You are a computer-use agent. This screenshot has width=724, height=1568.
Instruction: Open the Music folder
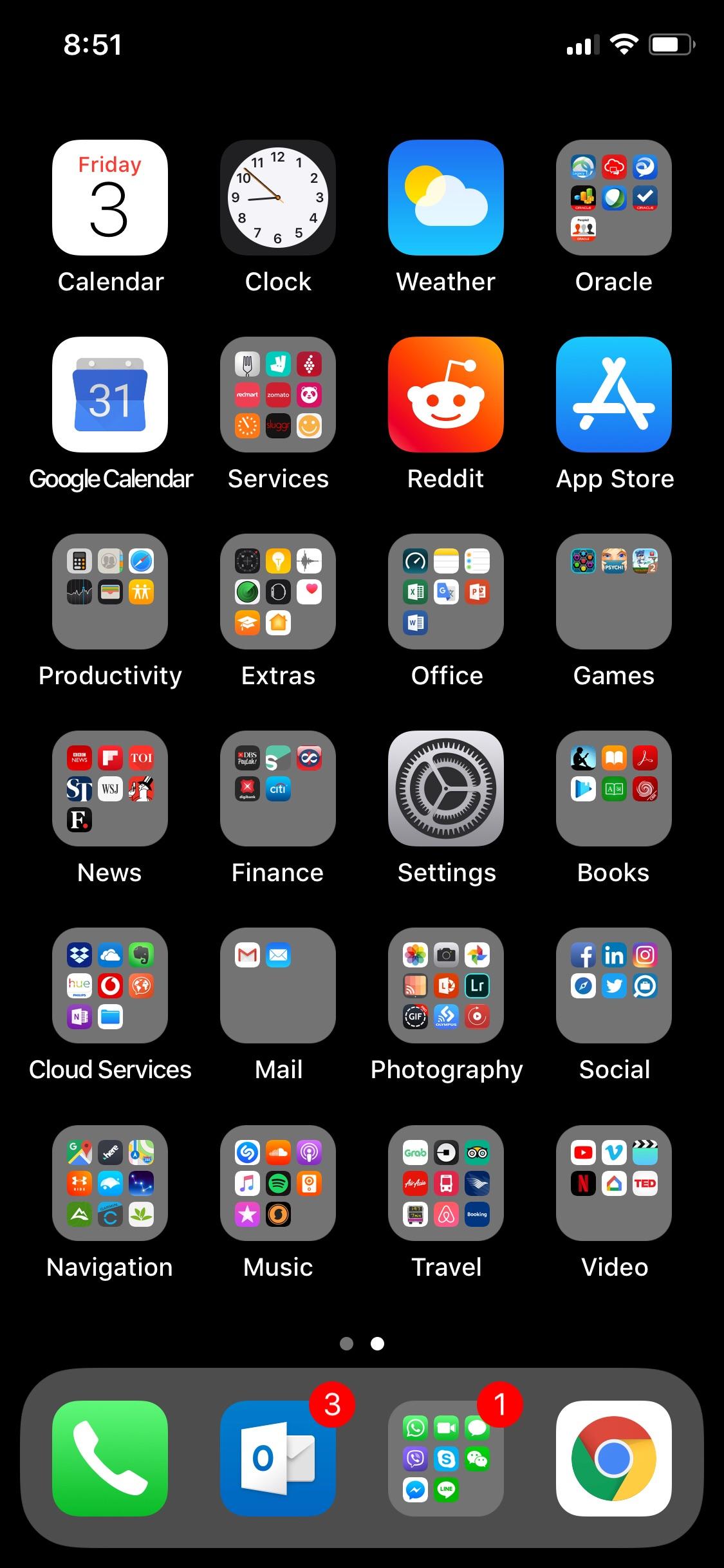277,1184
